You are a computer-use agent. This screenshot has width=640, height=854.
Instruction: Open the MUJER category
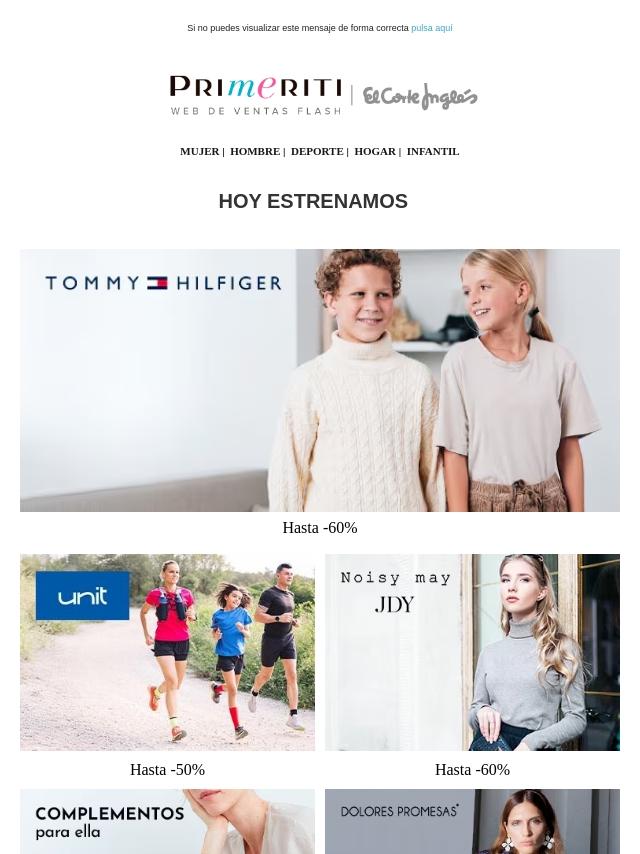tap(199, 151)
